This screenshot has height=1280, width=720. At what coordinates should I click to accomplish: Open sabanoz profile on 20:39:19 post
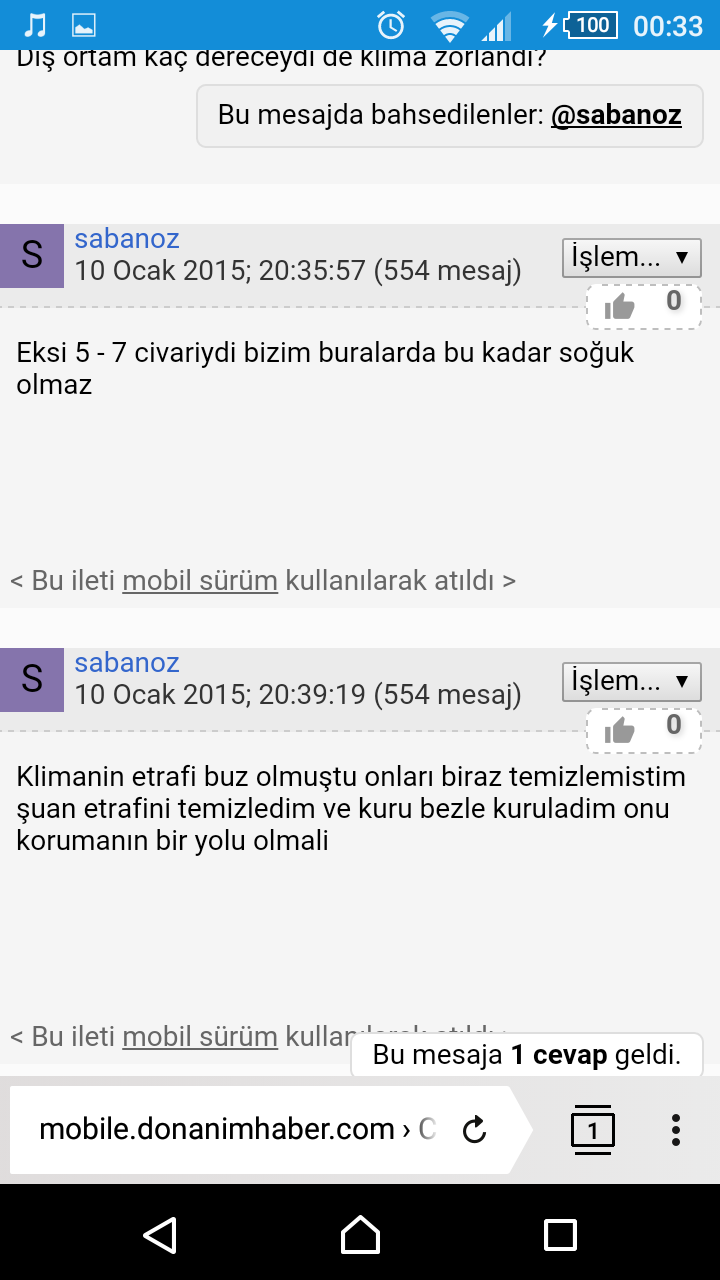[x=127, y=663]
